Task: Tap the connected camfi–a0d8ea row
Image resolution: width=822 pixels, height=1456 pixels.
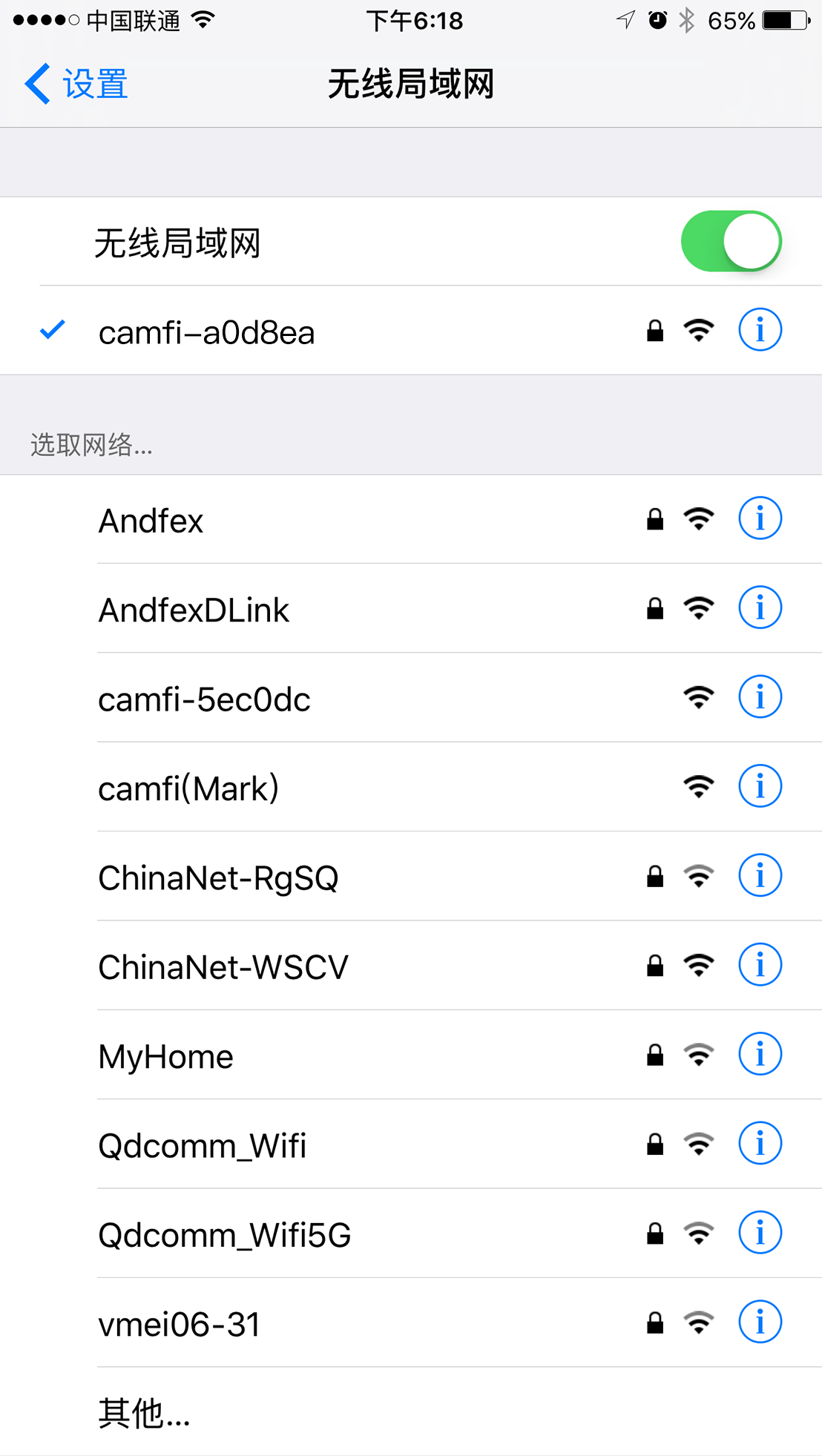Action: [x=411, y=330]
